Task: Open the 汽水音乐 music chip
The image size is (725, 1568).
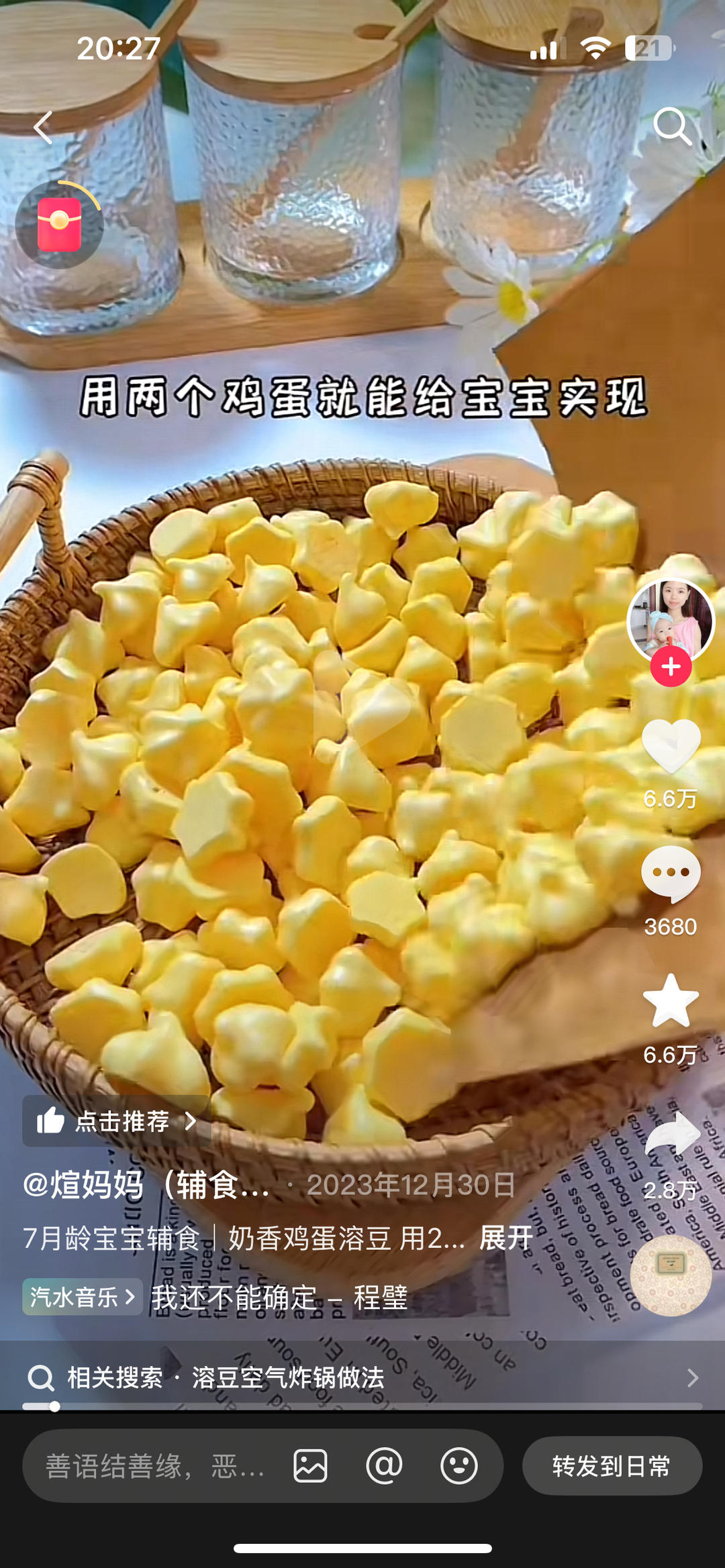Action: pos(83,1296)
